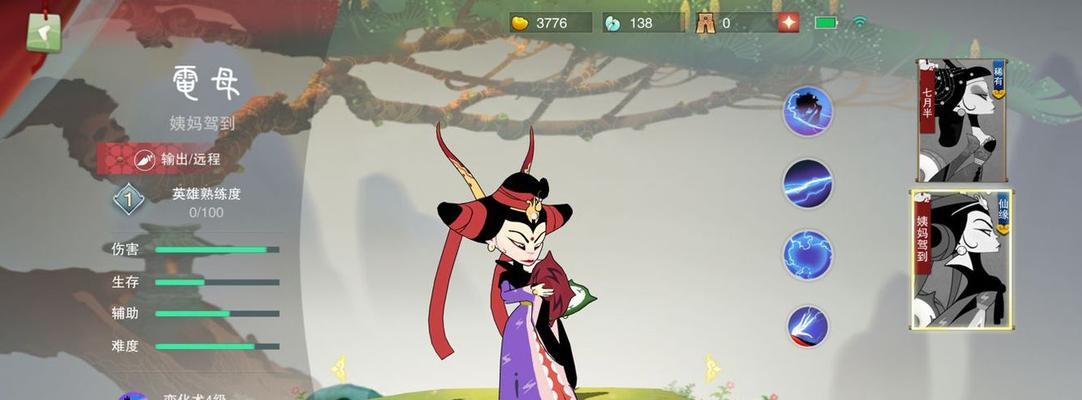The image size is (1082, 400).
Task: Open the third electric orb skill
Action: (807, 255)
